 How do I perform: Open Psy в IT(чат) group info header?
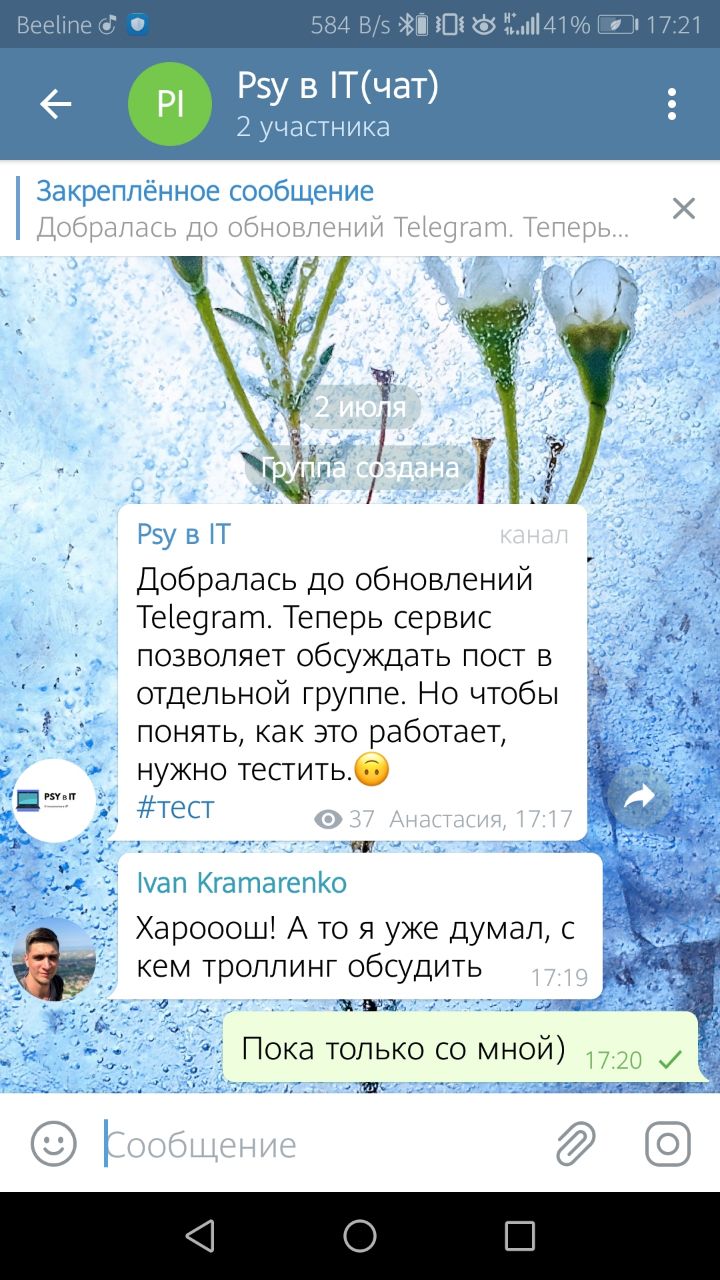coord(336,104)
